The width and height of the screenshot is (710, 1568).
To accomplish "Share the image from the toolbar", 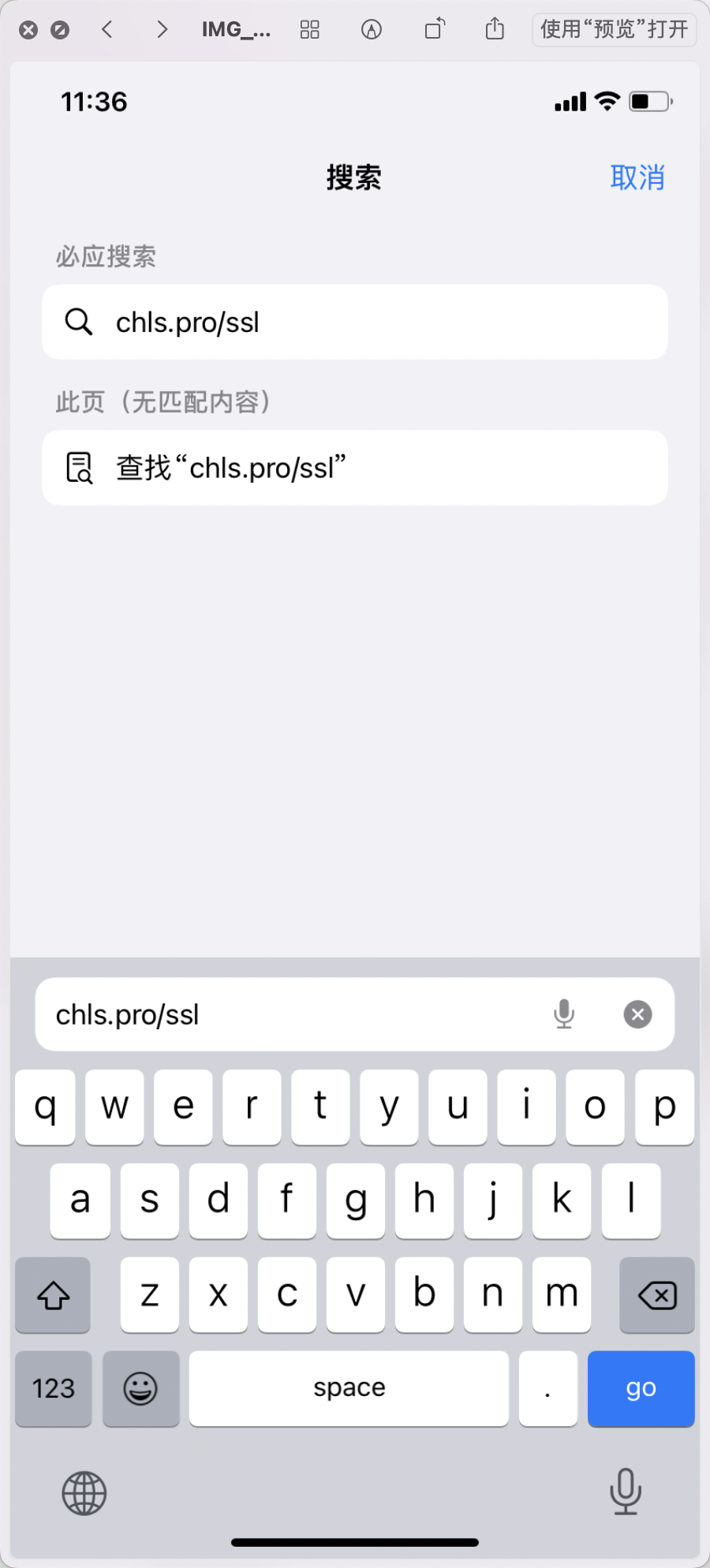I will click(495, 30).
